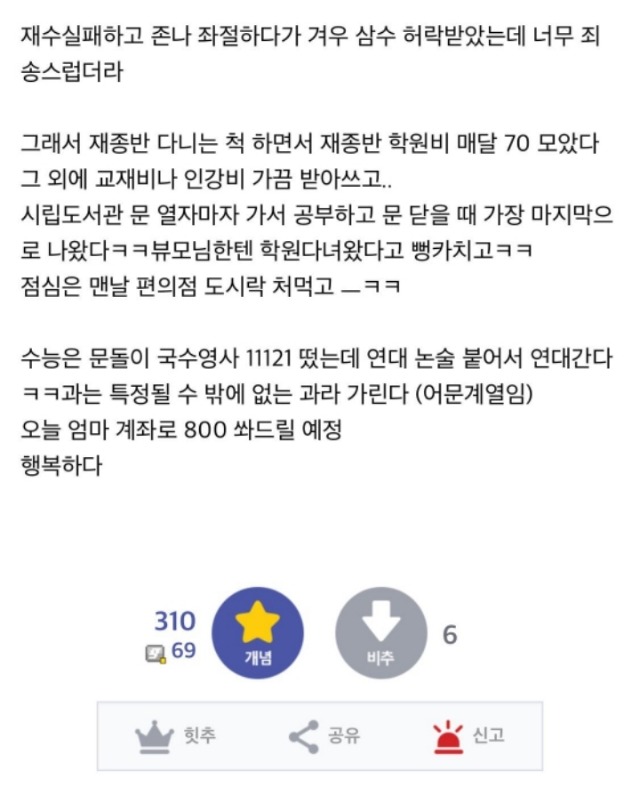Tap the 힛추 crown button
Image resolution: width=640 pixels, height=795 pixels.
[175, 736]
